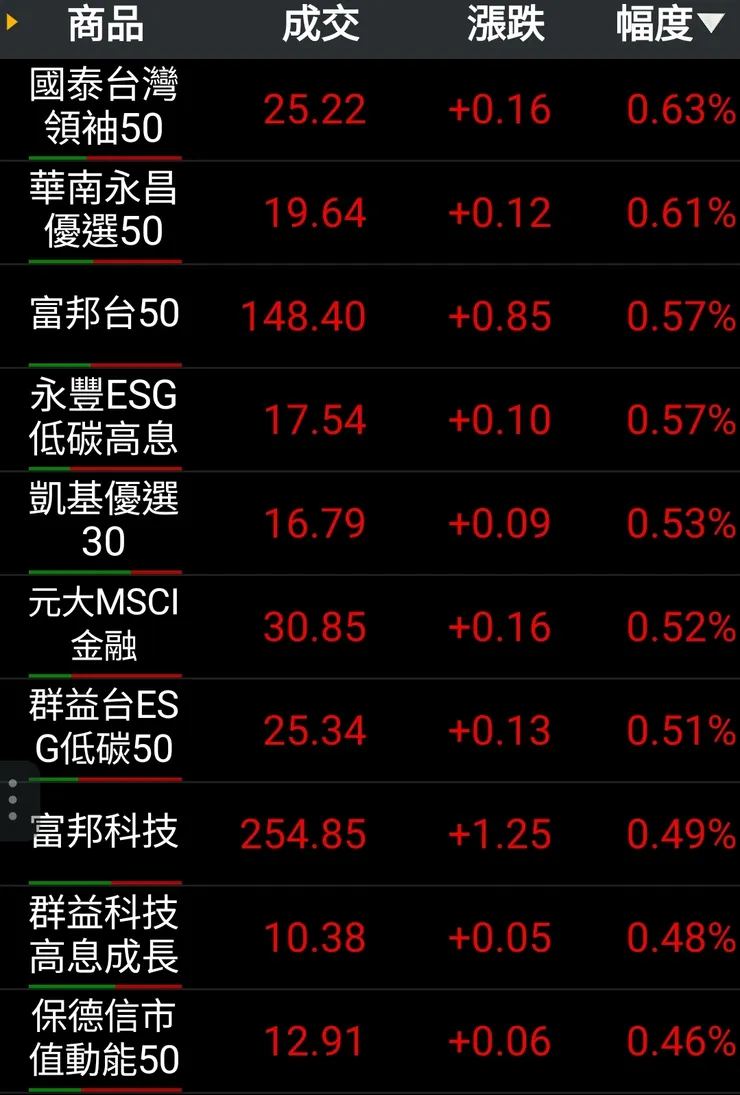The width and height of the screenshot is (740, 1095).
Task: Tap the +0.16 change of 元大MSCI金融
Action: 498,627
